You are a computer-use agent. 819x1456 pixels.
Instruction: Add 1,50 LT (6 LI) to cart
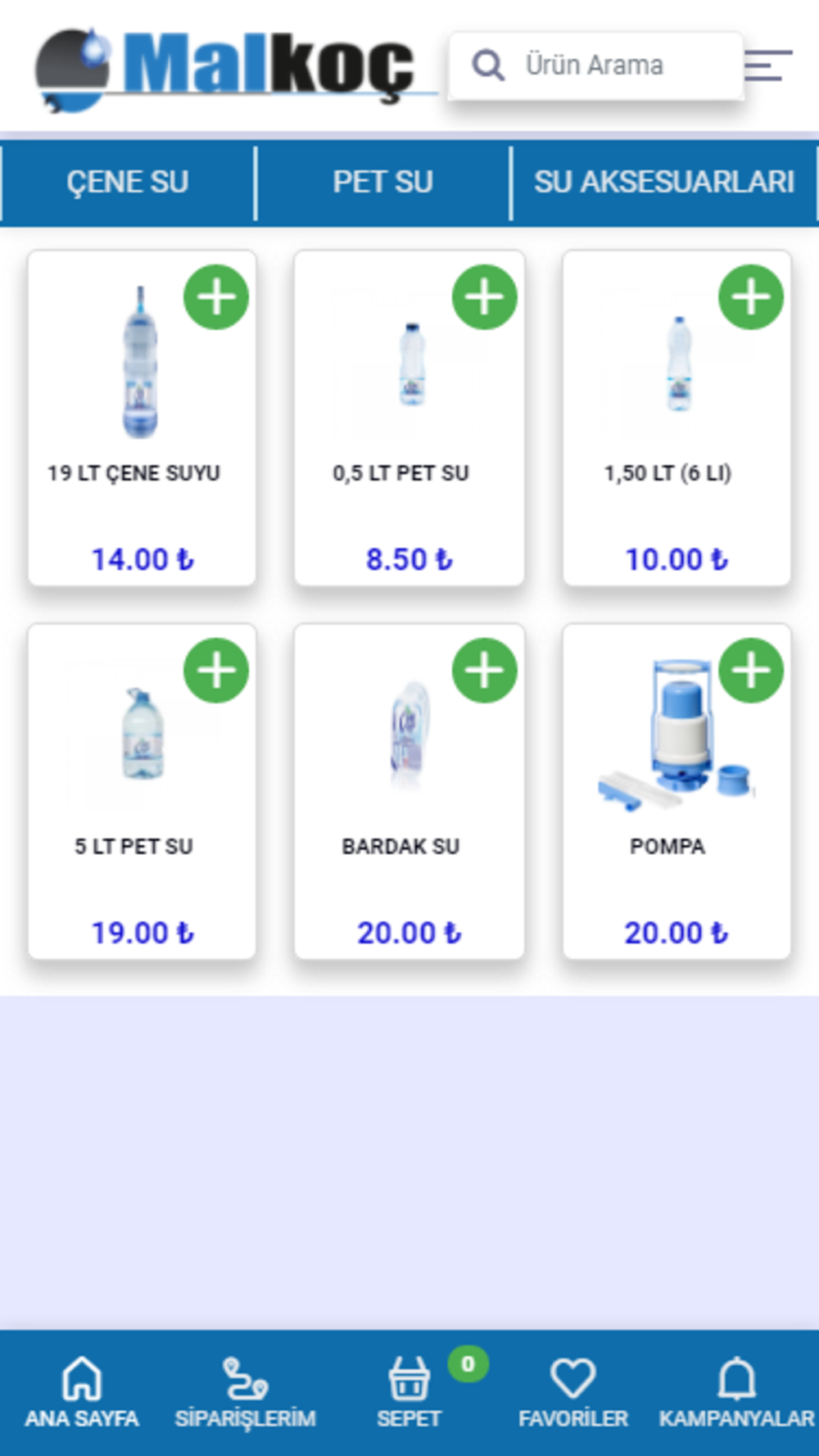point(750,297)
